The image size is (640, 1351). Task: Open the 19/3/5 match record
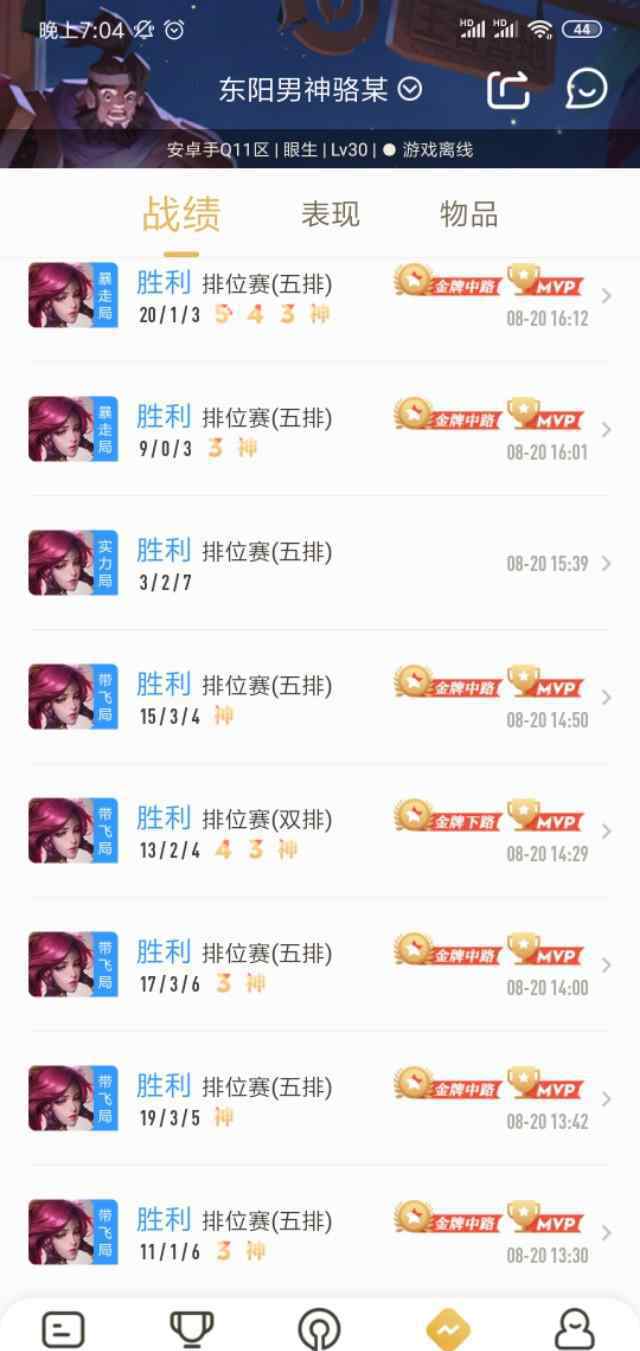320,1100
